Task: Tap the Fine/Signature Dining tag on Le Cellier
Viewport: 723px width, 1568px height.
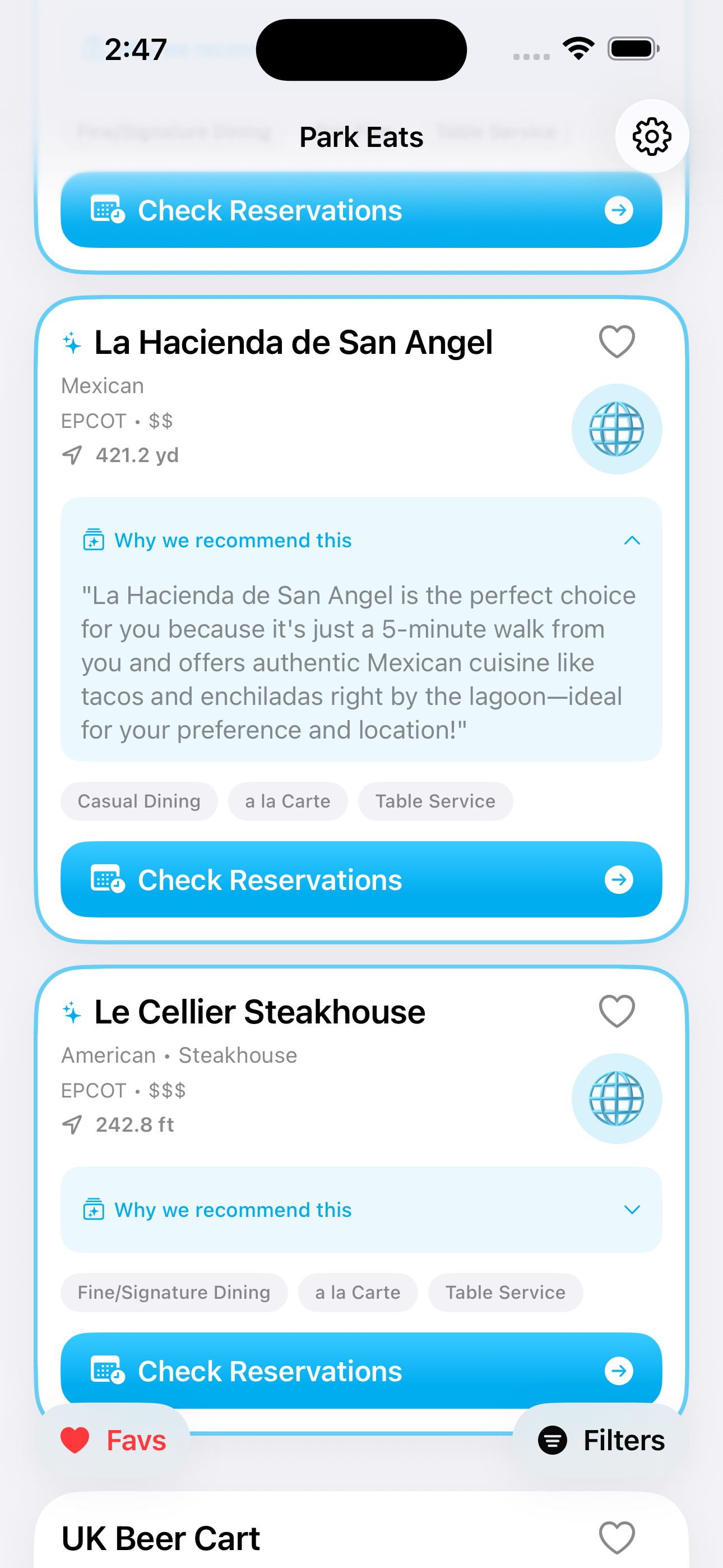Action: [x=174, y=1292]
